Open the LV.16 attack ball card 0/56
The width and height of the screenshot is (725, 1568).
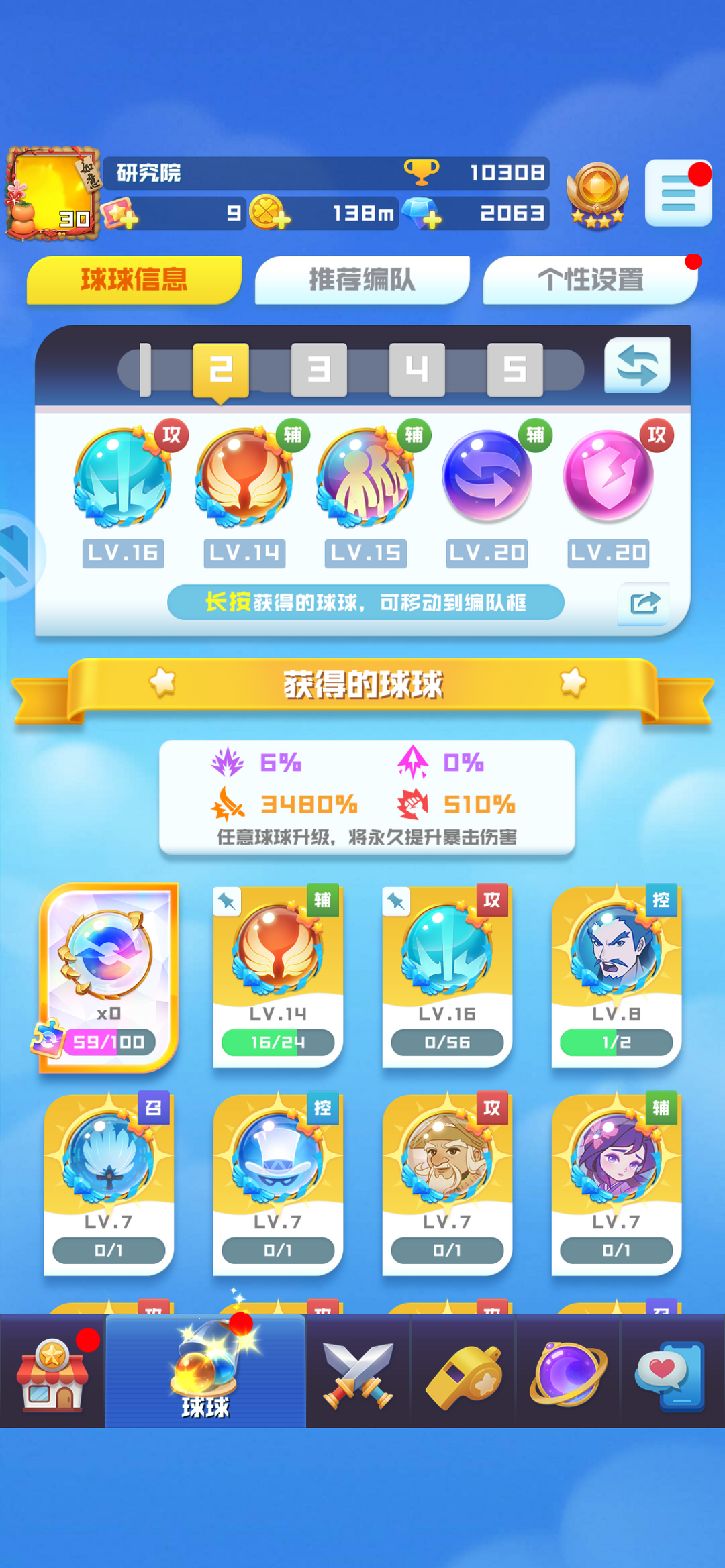[447, 977]
